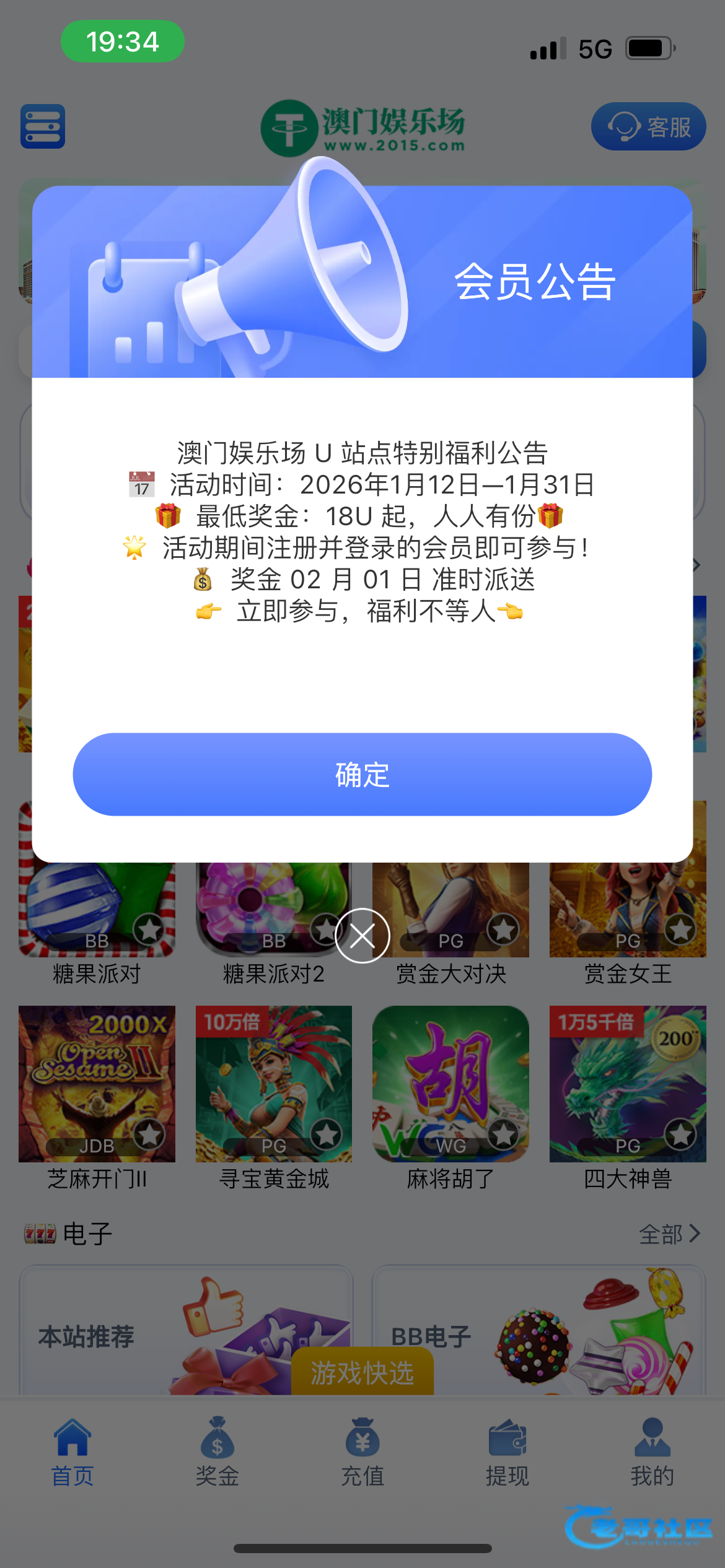
Task: Contact 客服 customer service
Action: (x=648, y=126)
